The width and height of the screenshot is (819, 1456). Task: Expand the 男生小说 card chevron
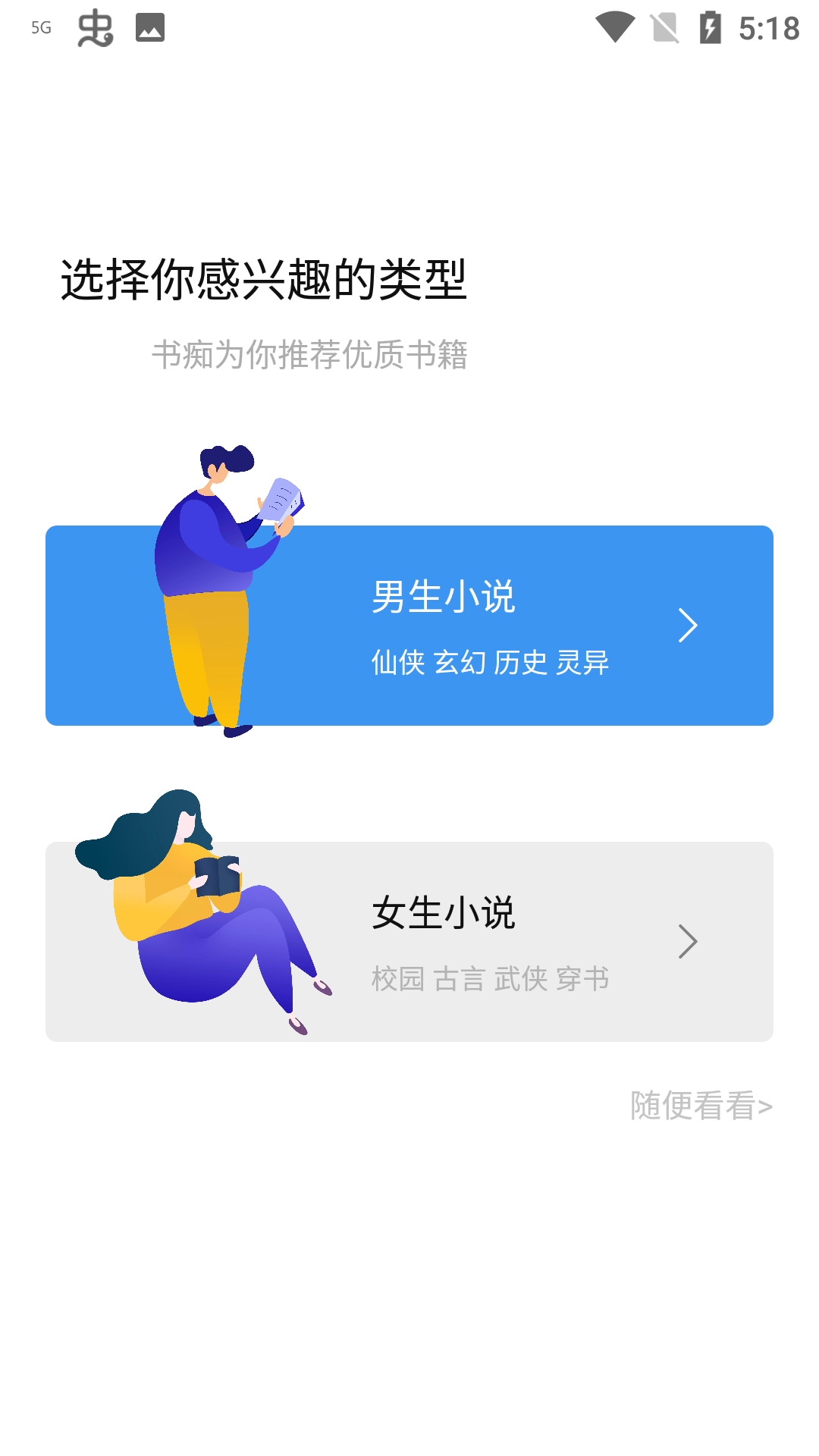pos(689,625)
